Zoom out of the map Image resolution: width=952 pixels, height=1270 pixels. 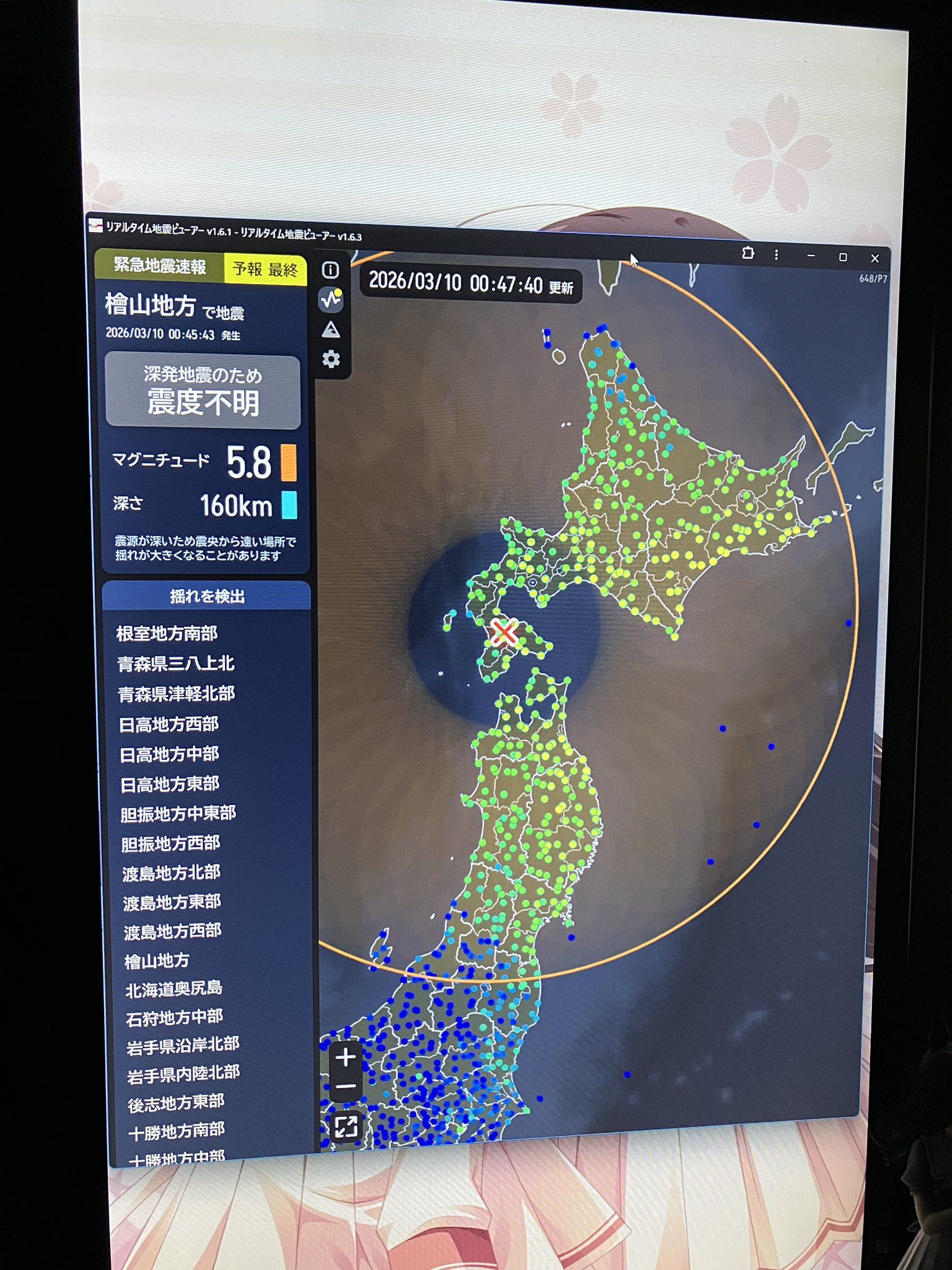(x=345, y=1086)
